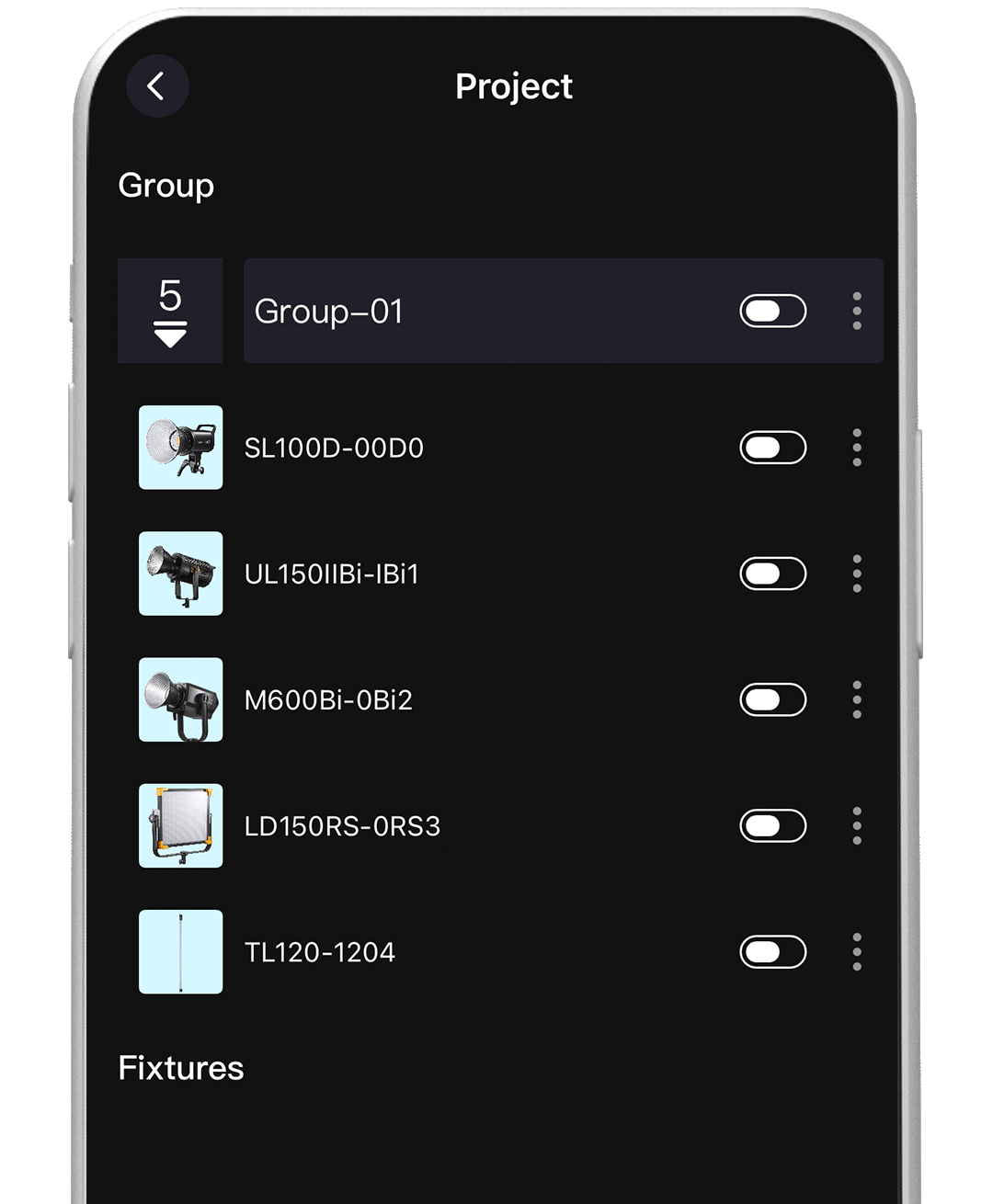
Task: Enable the M600Bi-0Bi2 light
Action: [772, 700]
